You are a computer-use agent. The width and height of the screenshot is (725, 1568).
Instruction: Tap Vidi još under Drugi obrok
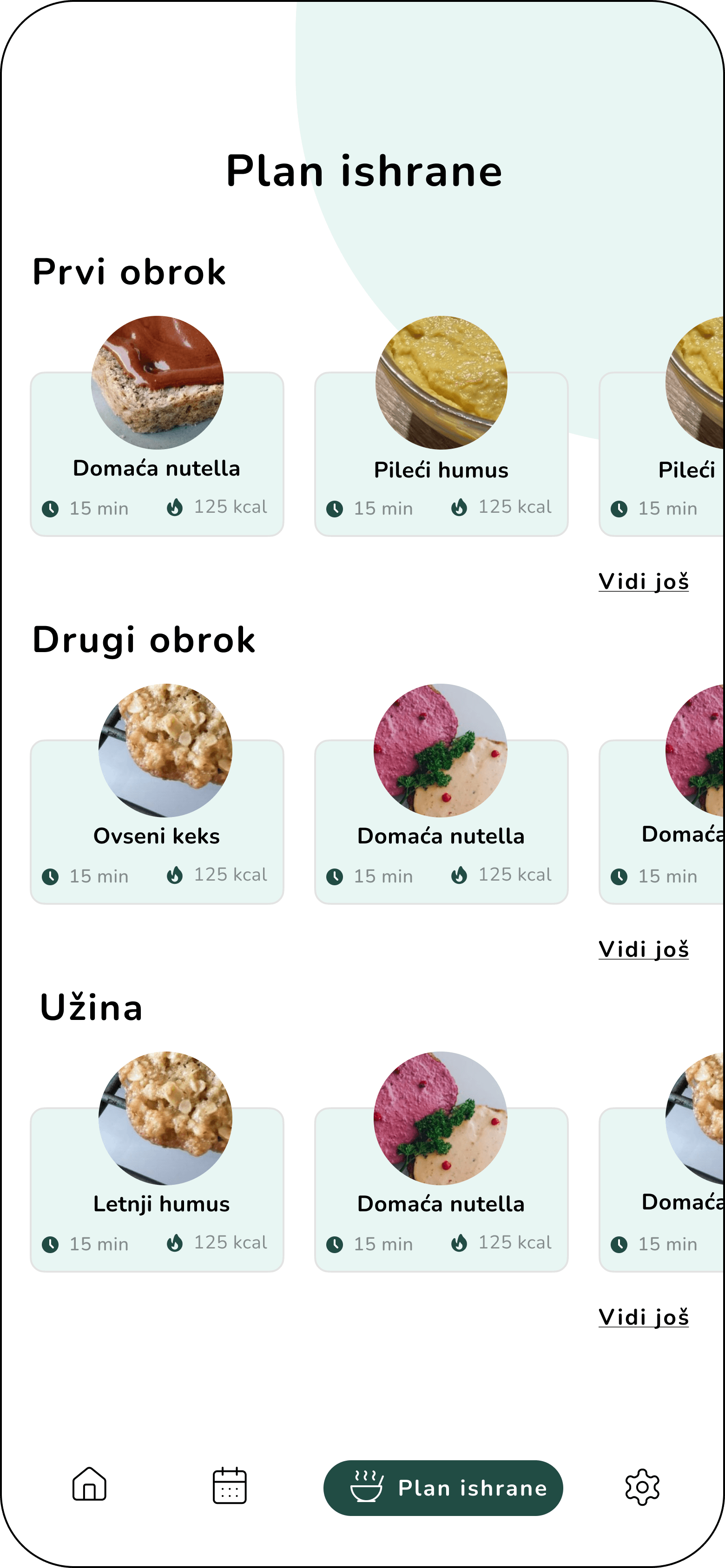point(643,949)
